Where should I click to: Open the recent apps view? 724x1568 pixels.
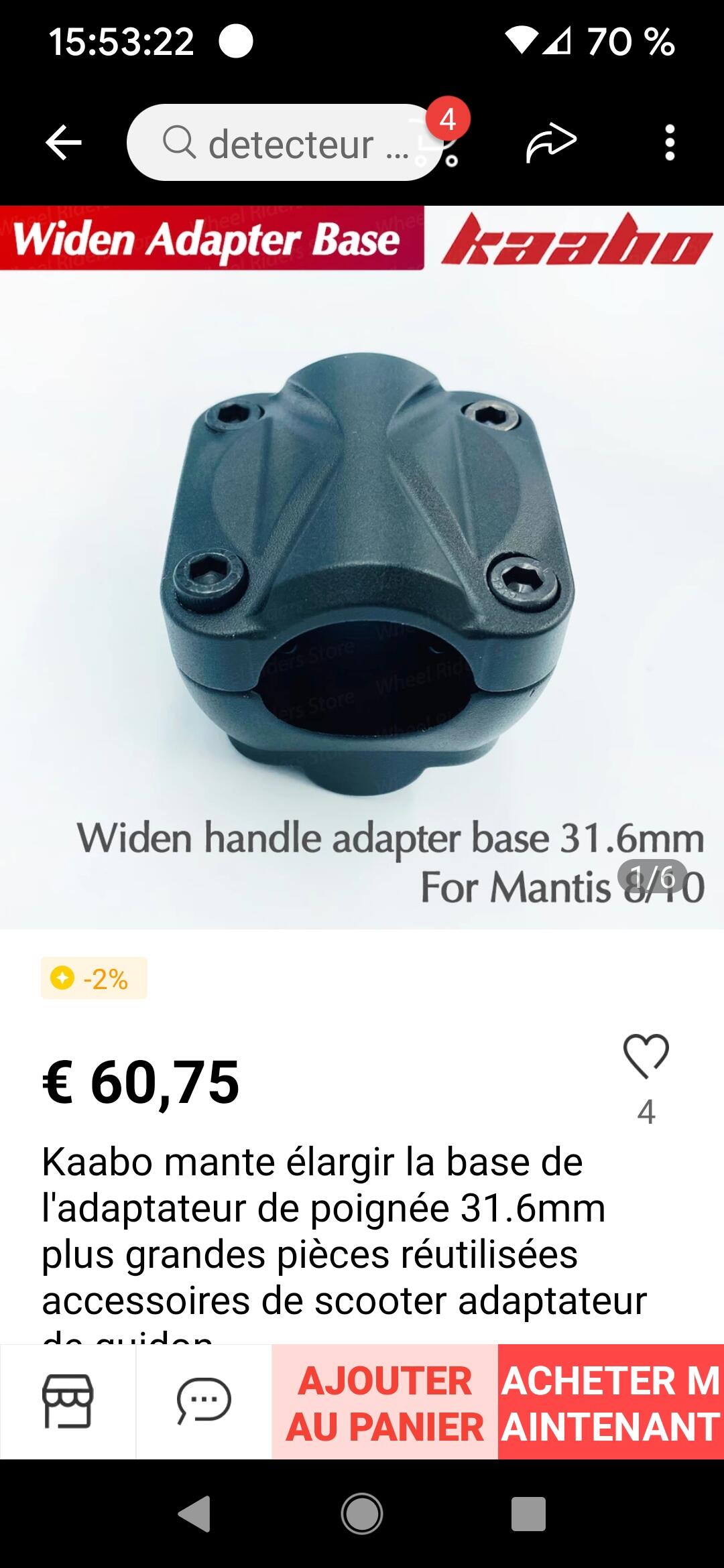click(x=528, y=1514)
